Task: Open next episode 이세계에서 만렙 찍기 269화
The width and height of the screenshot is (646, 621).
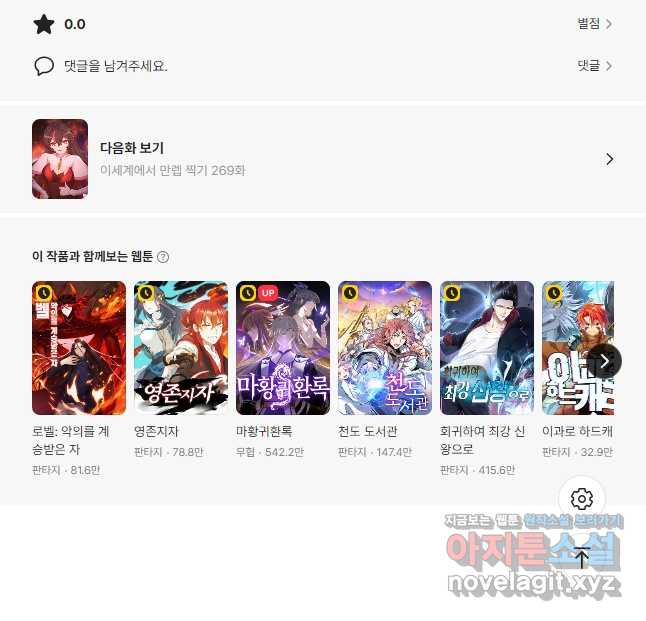Action: tap(322, 159)
